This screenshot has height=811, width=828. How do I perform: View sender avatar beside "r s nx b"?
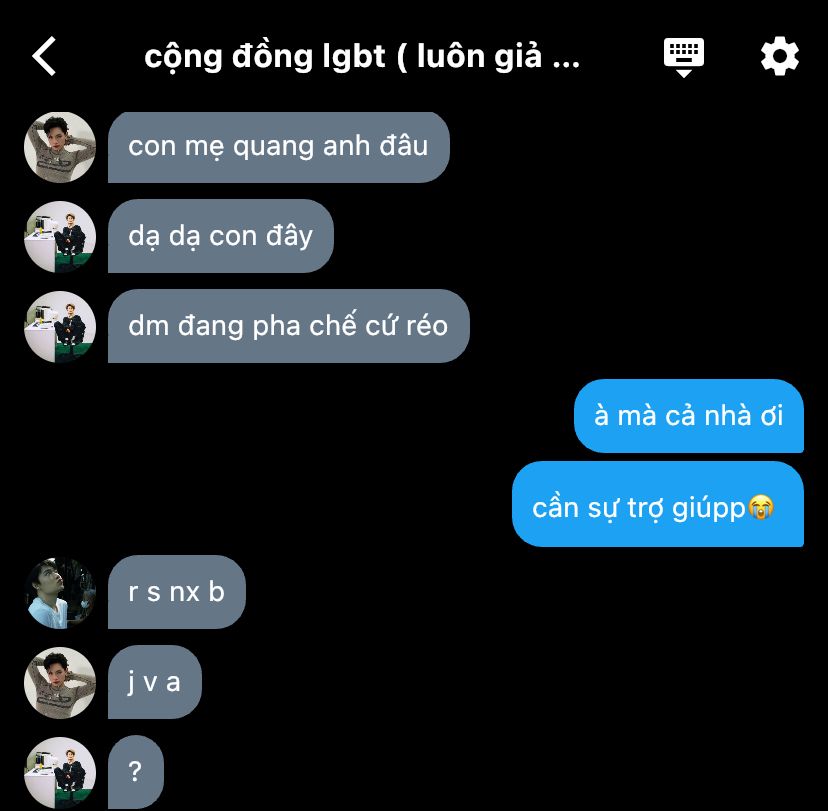(60, 593)
